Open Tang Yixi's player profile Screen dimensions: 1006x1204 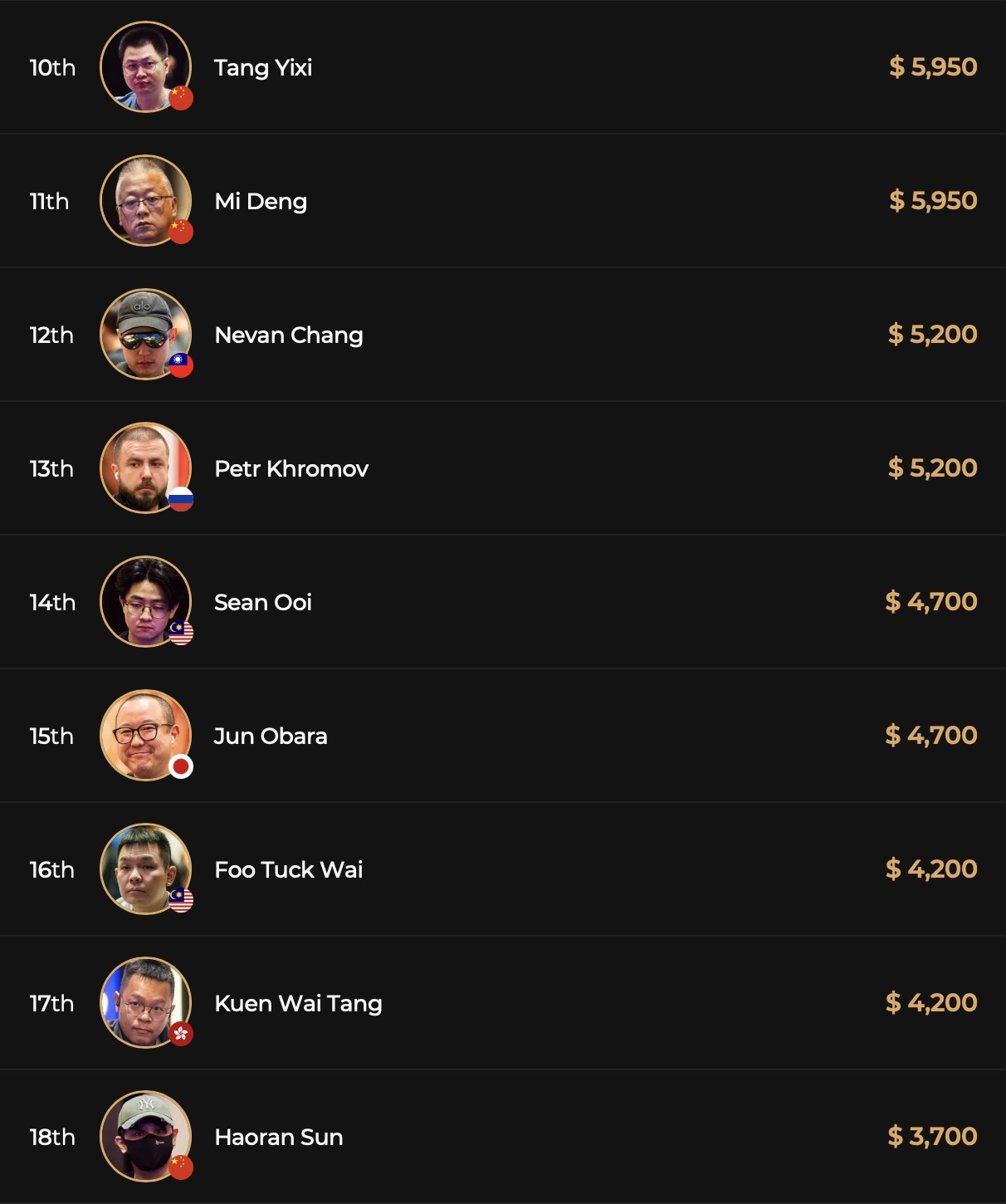262,67
